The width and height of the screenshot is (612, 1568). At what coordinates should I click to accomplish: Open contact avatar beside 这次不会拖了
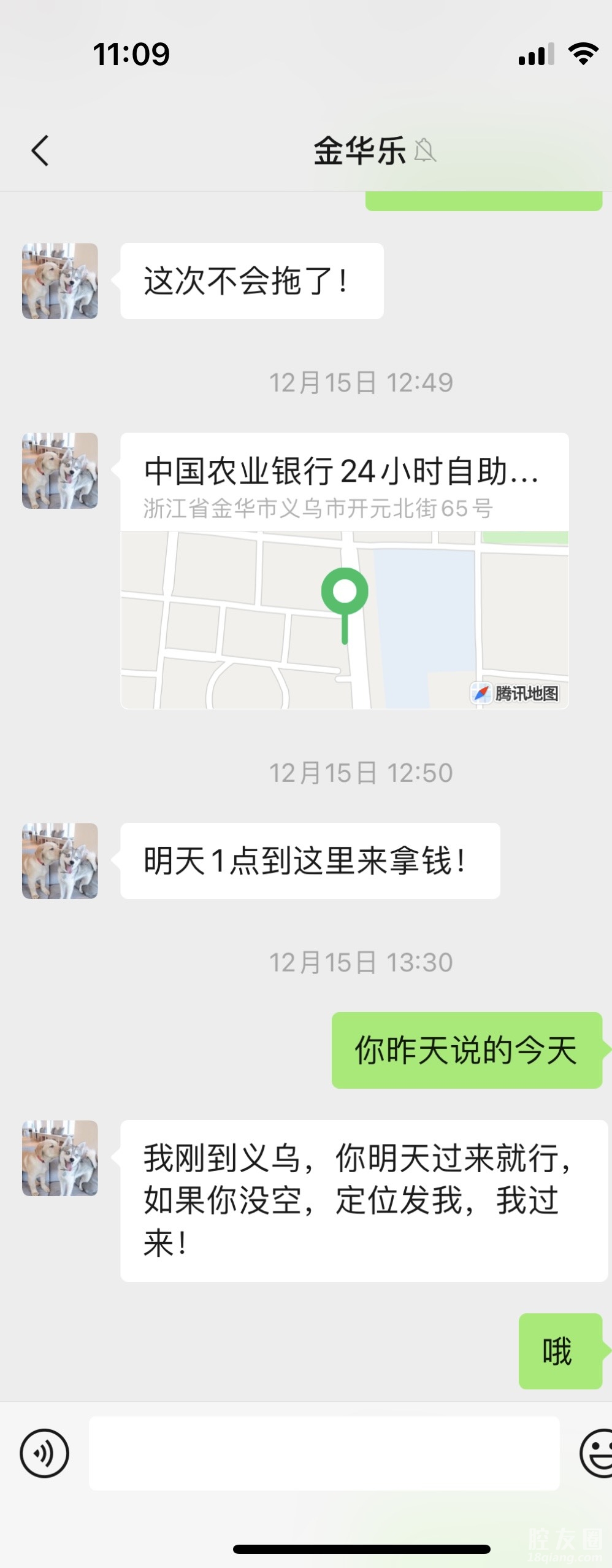pyautogui.click(x=60, y=281)
